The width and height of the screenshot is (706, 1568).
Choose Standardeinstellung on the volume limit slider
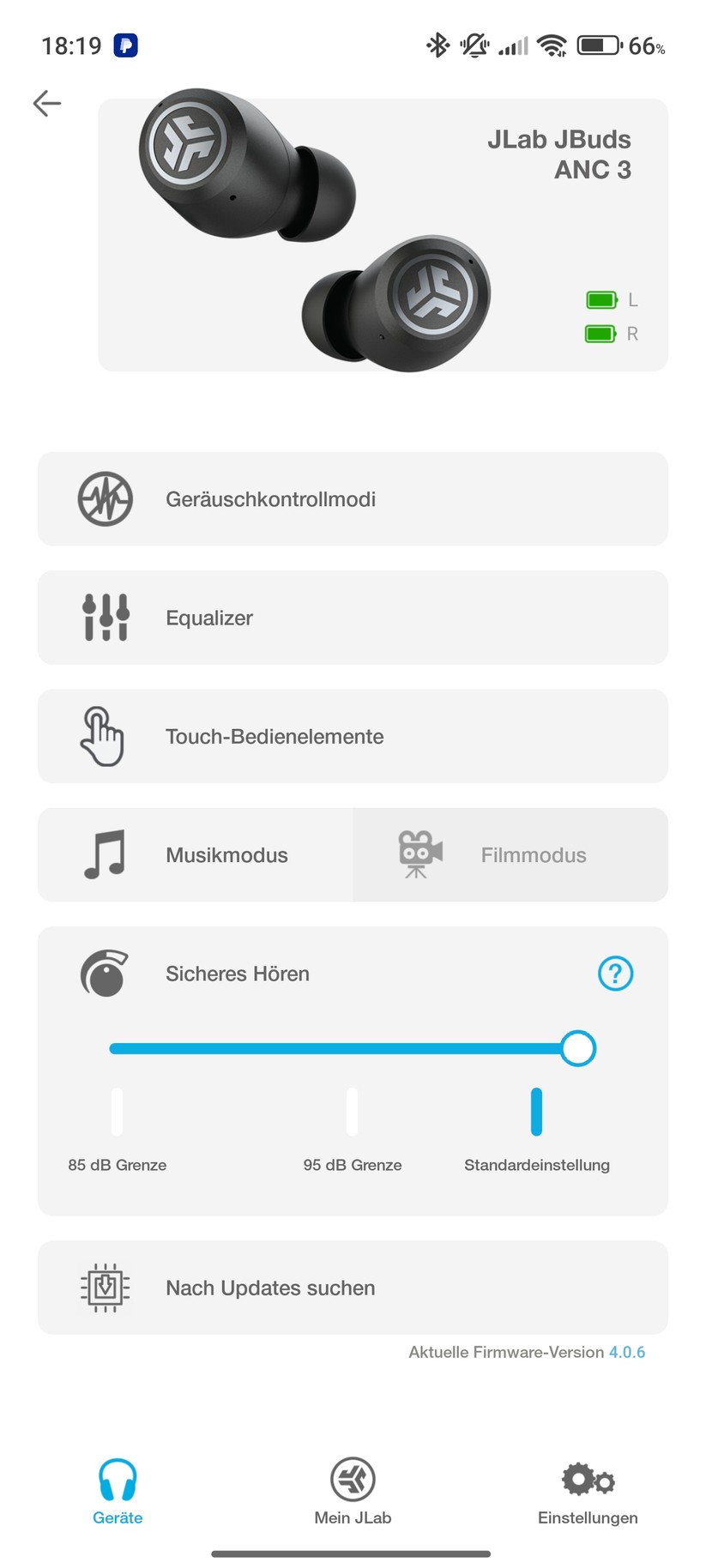coord(536,1113)
